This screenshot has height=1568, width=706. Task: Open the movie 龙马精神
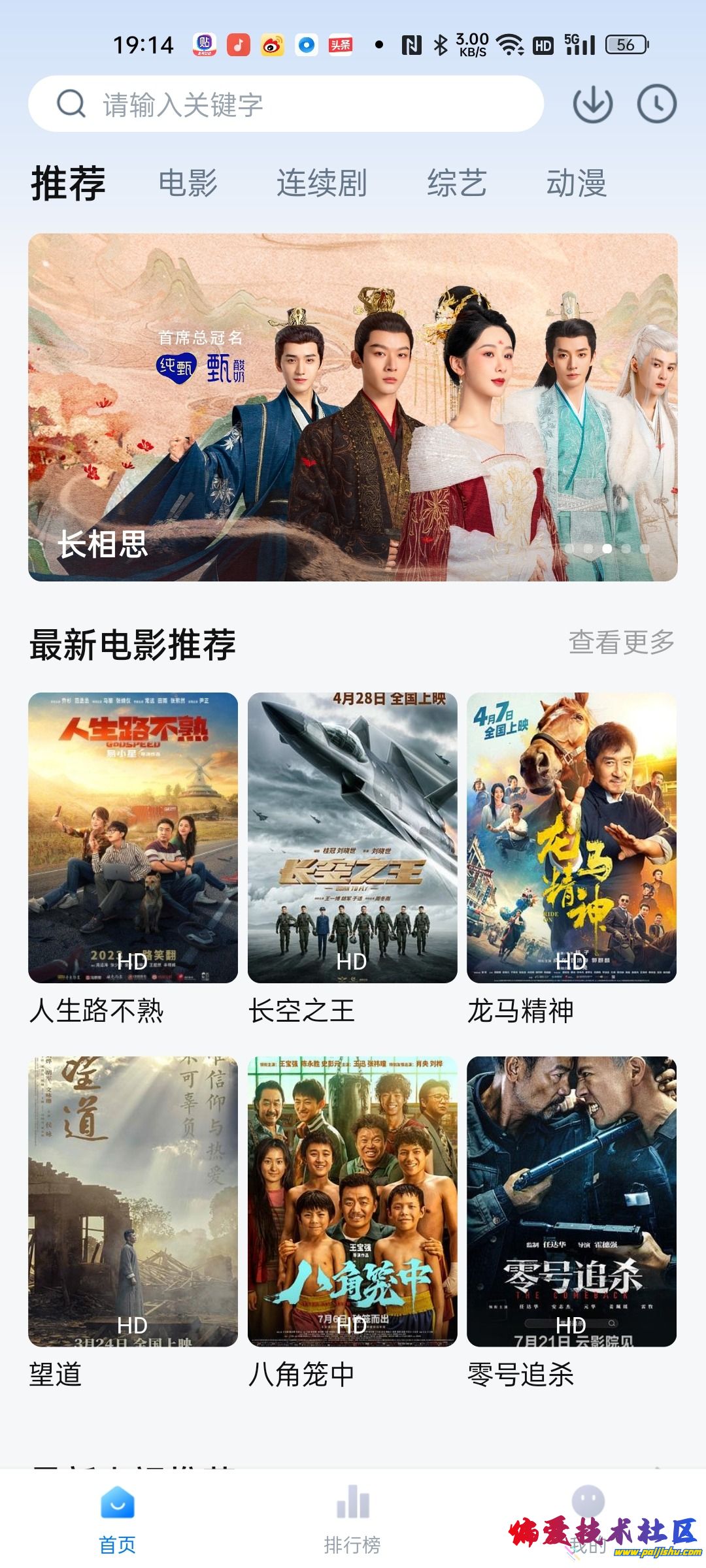(x=571, y=838)
